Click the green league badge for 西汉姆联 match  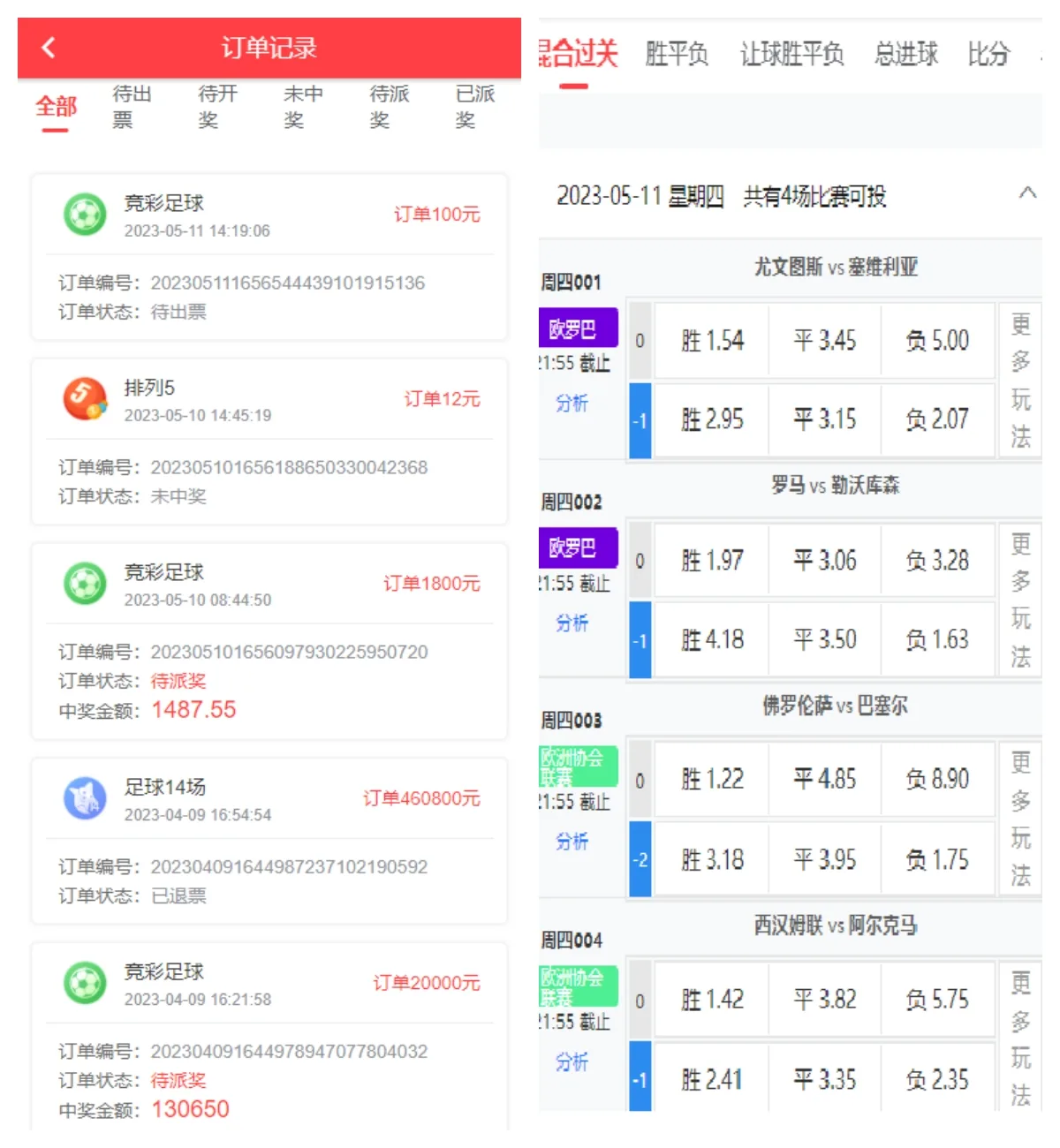579,987
